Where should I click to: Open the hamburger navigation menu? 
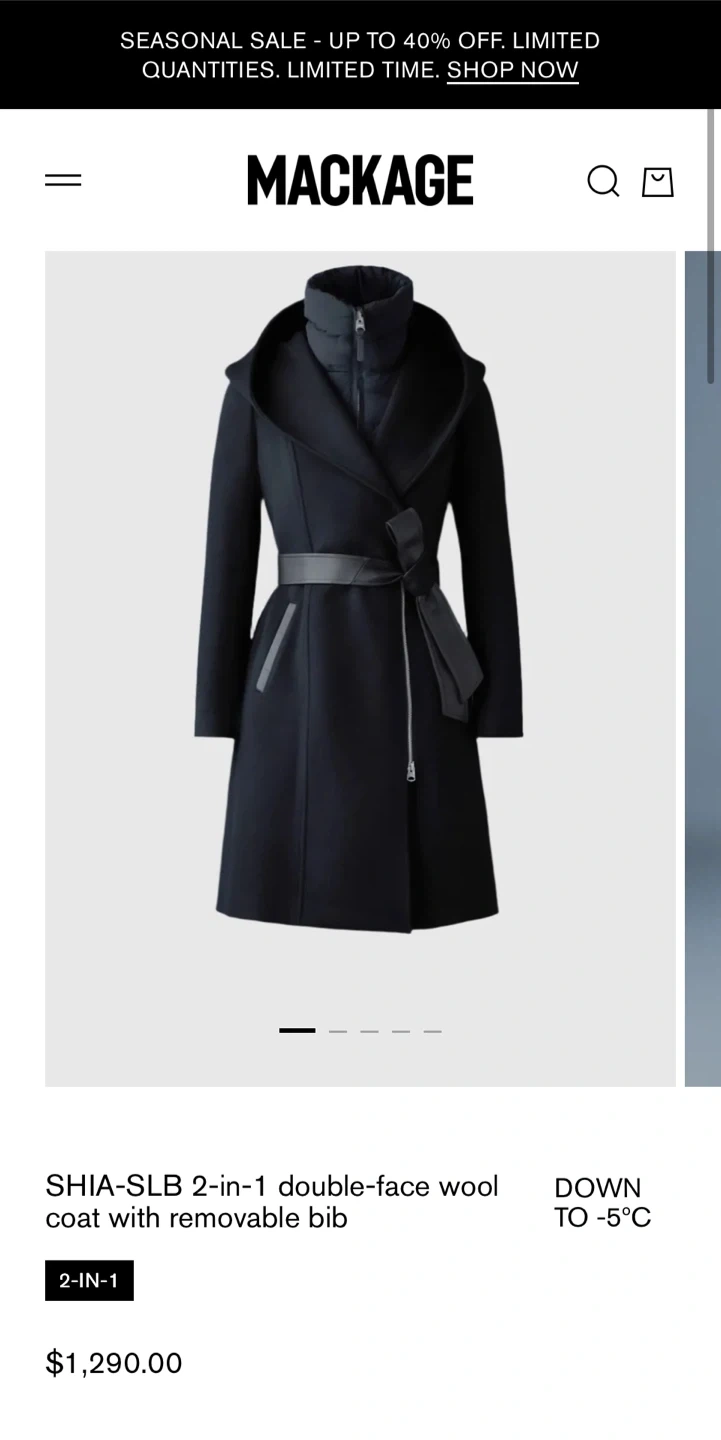click(x=63, y=180)
